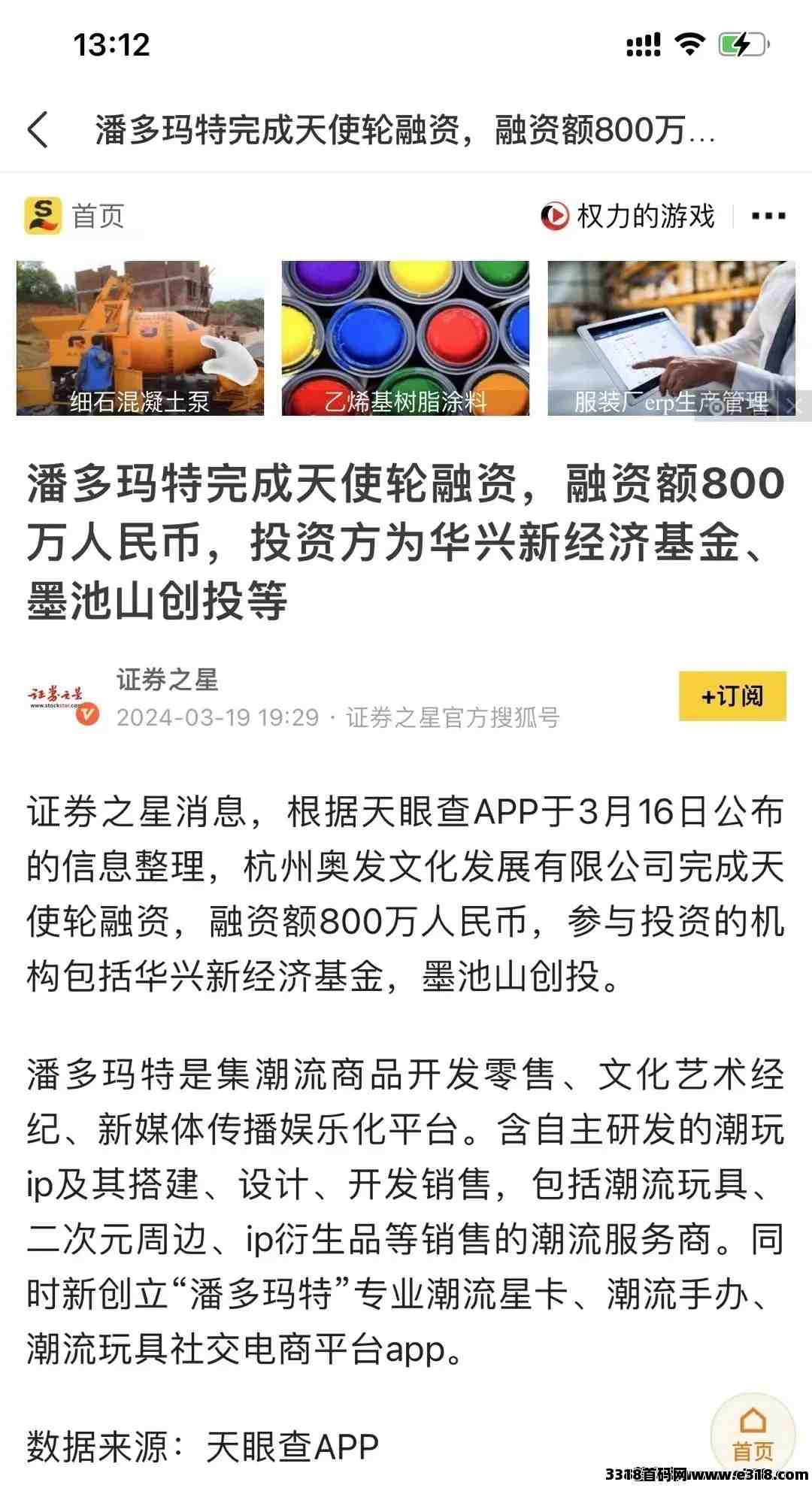Viewport: 812px width, 1488px height.
Task: Open the 细石混凝土泵 ad tile
Action: 140,338
